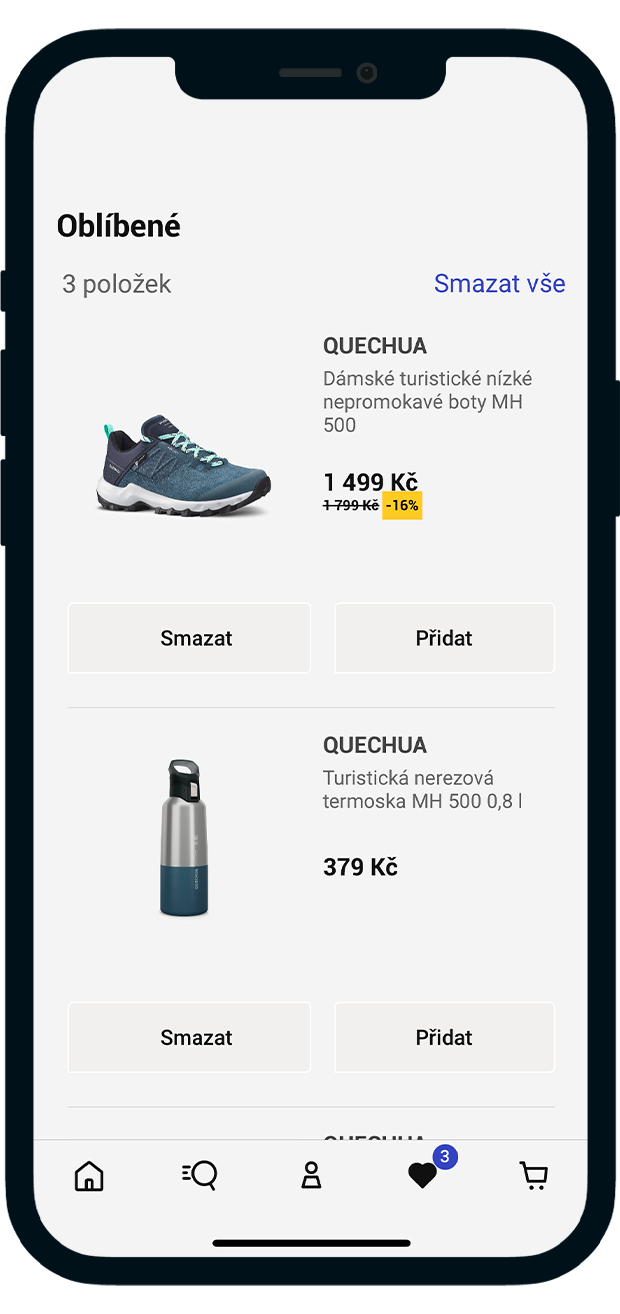
Task: Switch to the account profile tab
Action: coord(311,1176)
